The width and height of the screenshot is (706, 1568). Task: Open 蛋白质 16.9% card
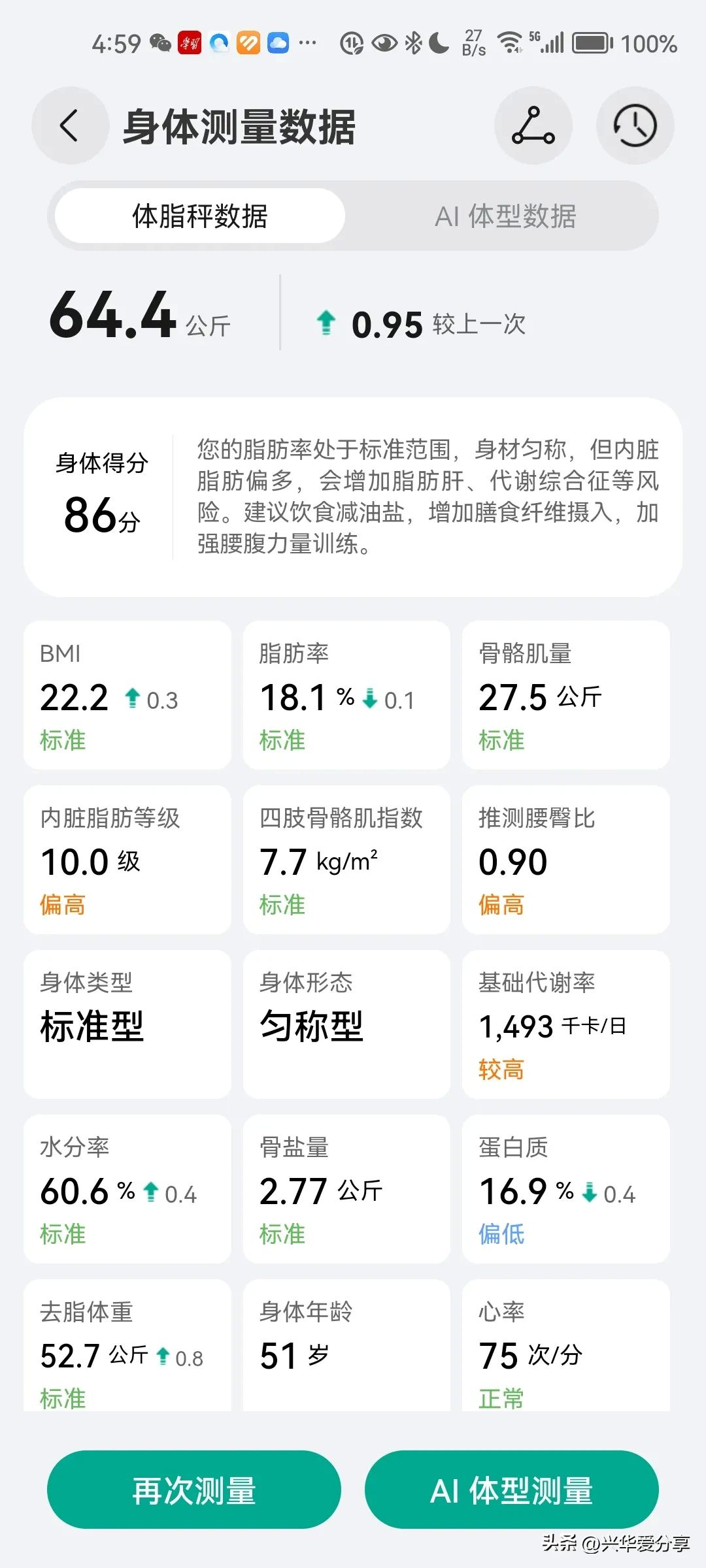click(x=565, y=1189)
